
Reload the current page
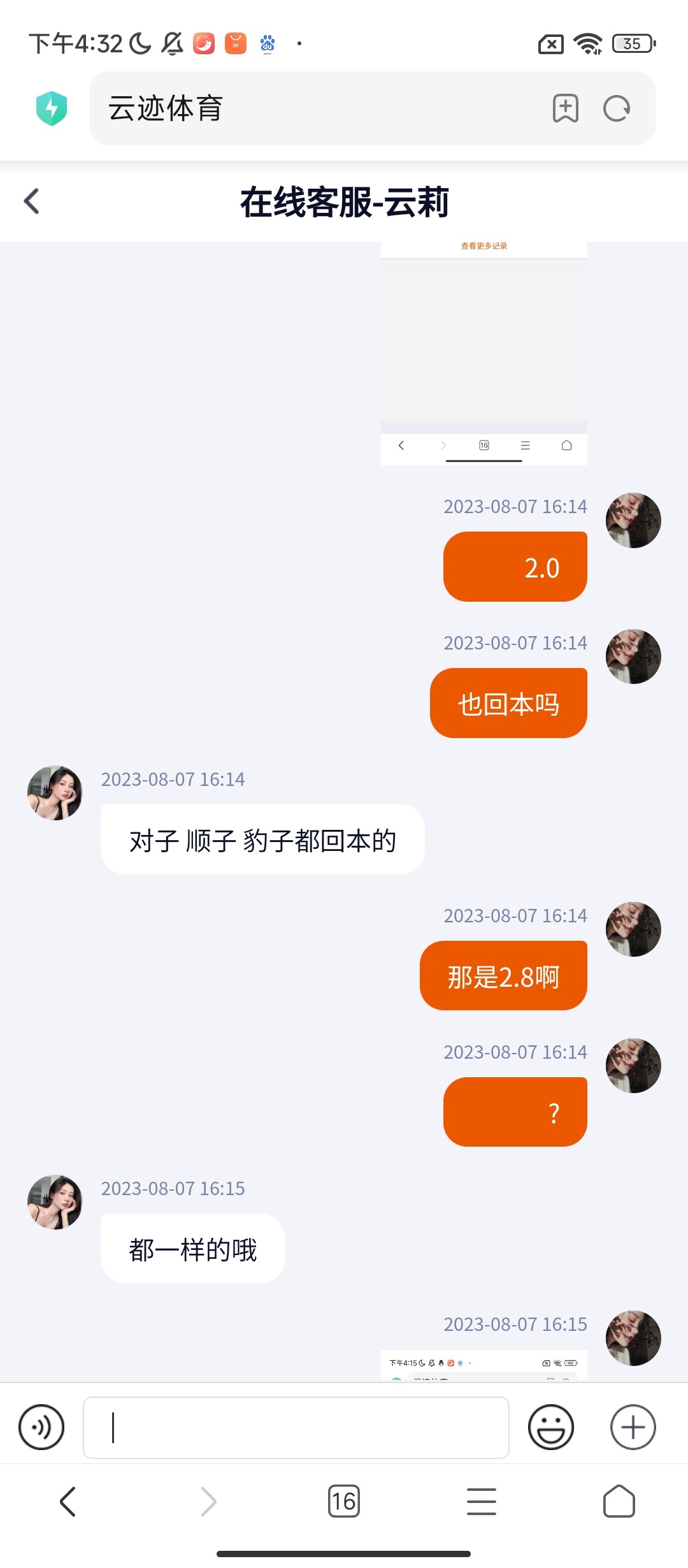pos(617,108)
